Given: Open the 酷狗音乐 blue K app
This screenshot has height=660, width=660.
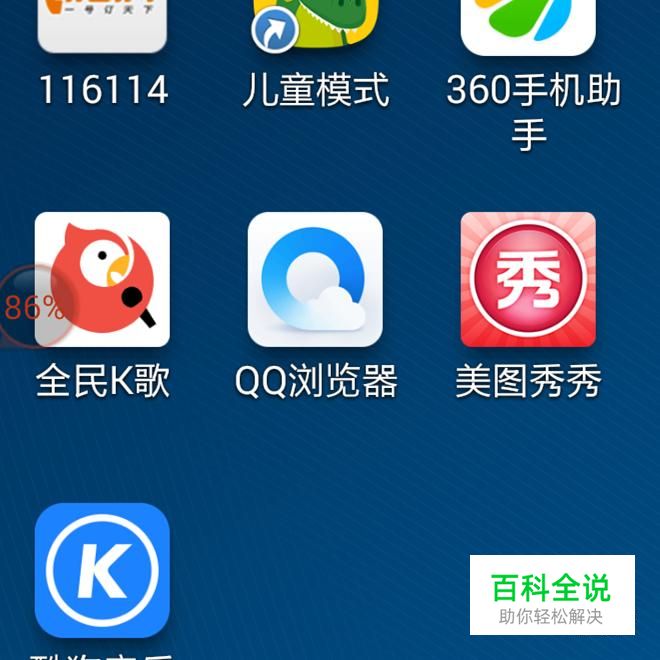Looking at the screenshot, I should tap(102, 570).
